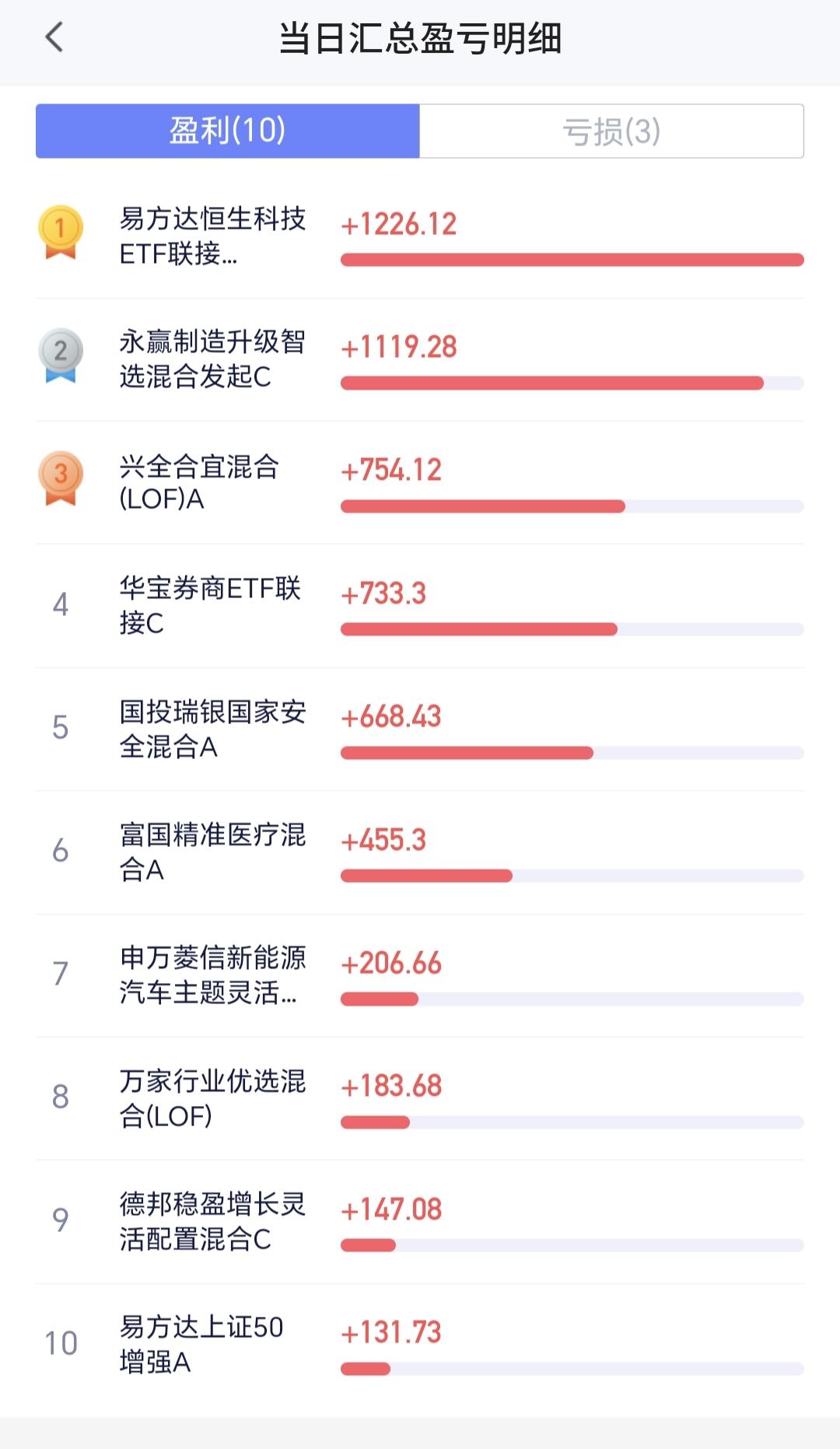Select the 盈利(10) tab
This screenshot has width=840, height=1449.
point(228,131)
